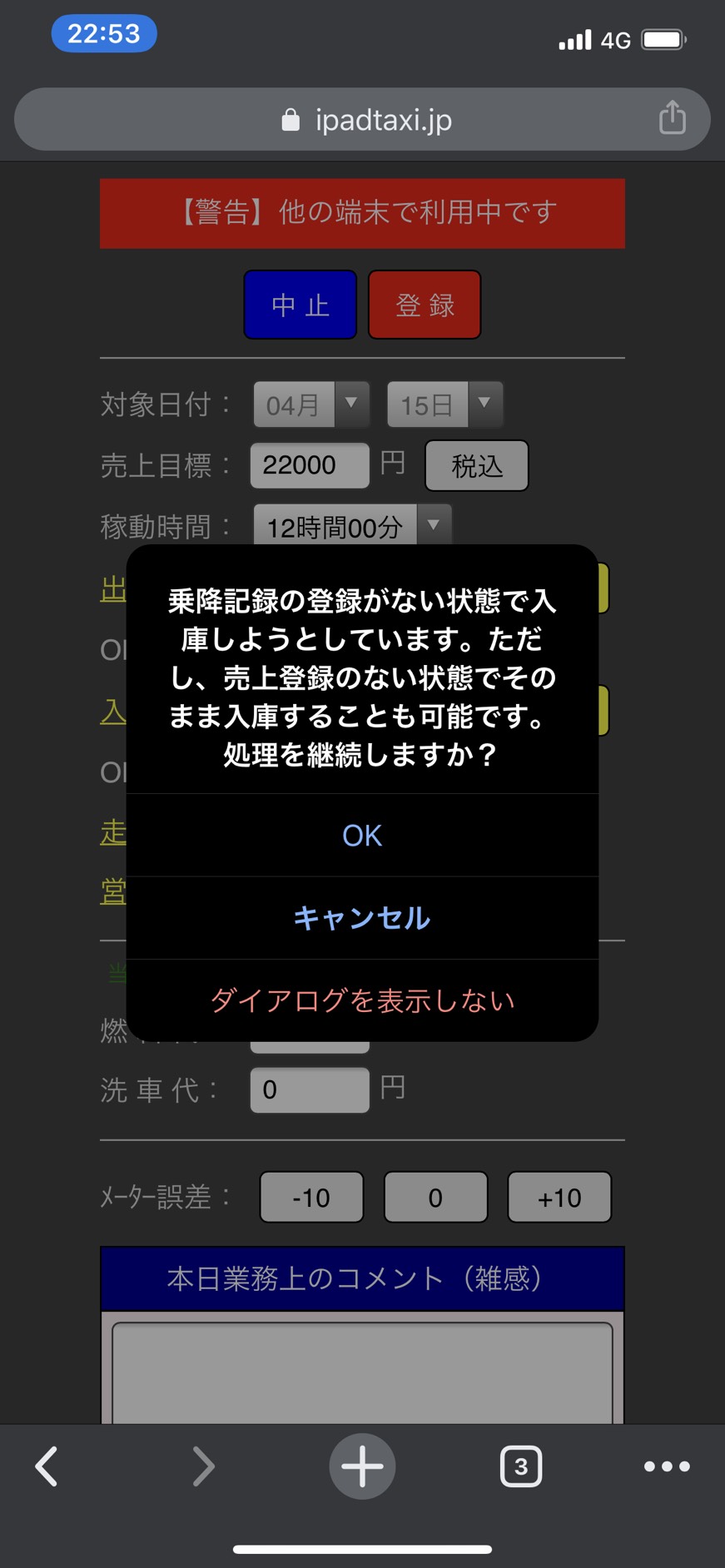Choose ダイアログを表示しない option
Viewport: 725px width, 1568px height.
(x=362, y=1000)
